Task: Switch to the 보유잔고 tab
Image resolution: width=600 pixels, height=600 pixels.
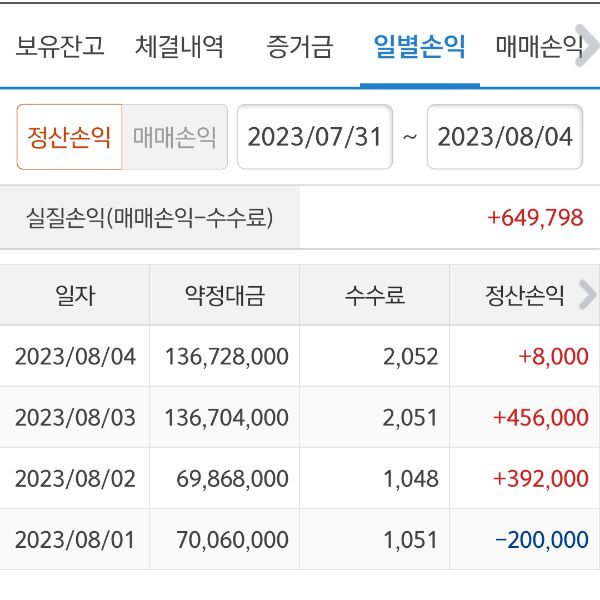Action: coord(60,47)
